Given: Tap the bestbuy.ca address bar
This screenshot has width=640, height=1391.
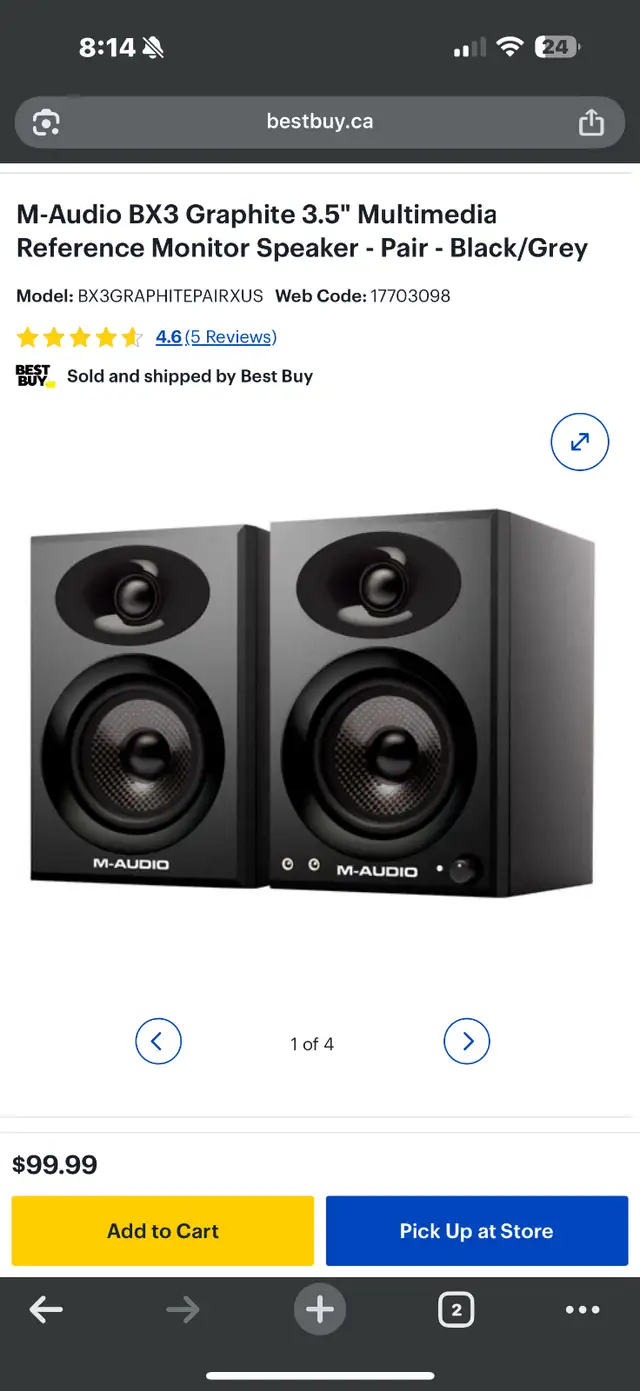Looking at the screenshot, I should tap(320, 122).
